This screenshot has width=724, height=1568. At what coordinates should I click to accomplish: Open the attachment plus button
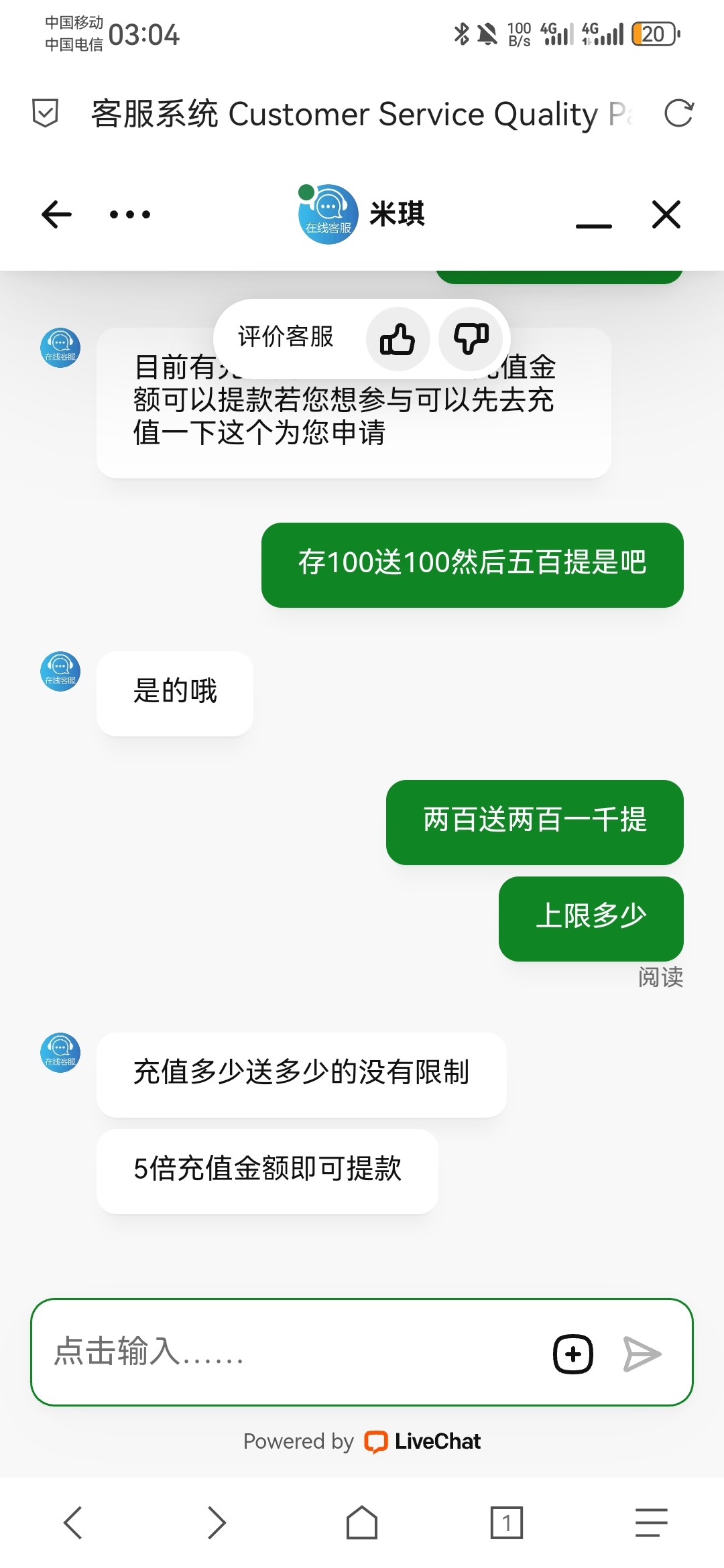[x=573, y=1354]
